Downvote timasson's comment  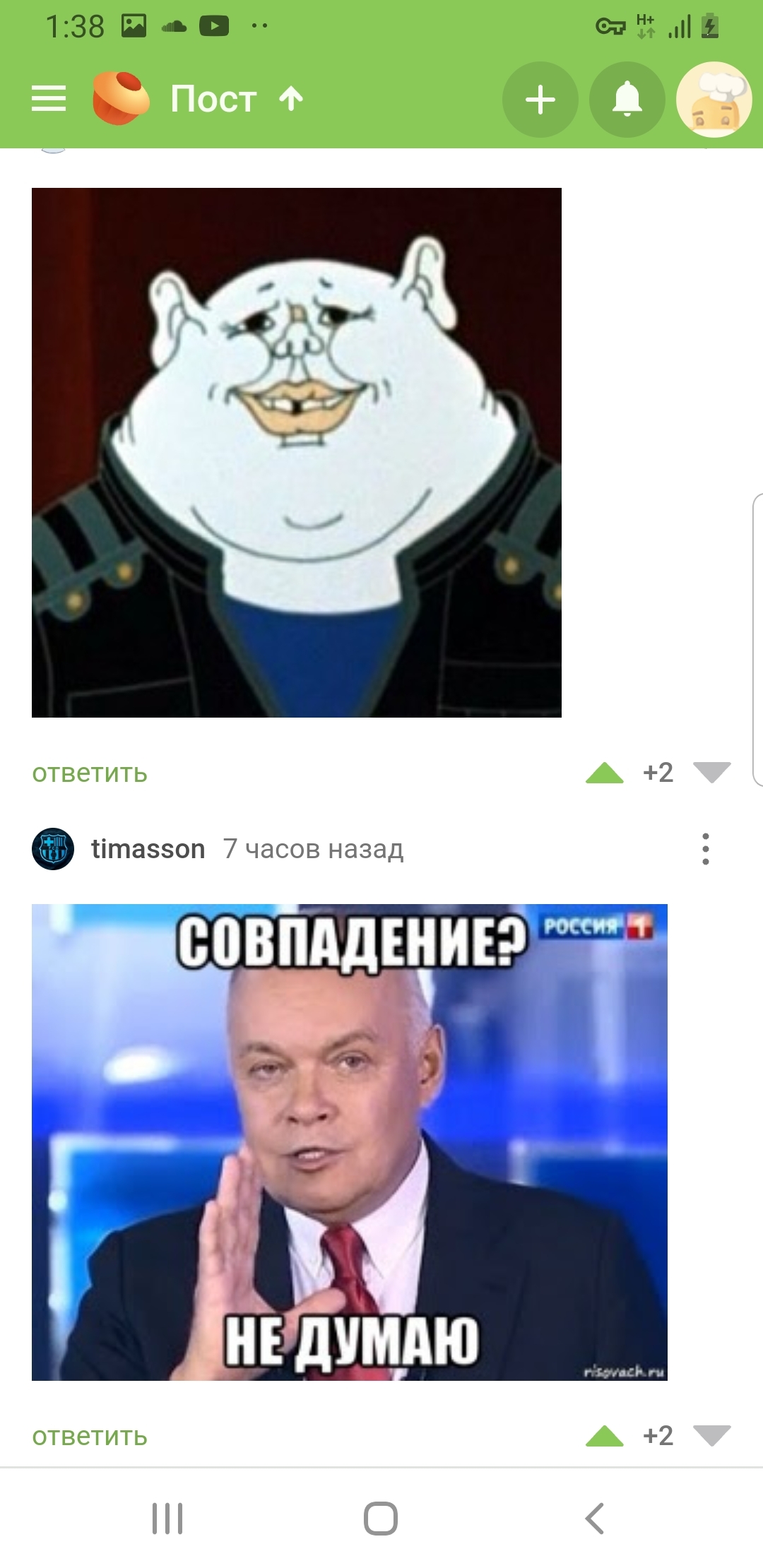point(711,1437)
